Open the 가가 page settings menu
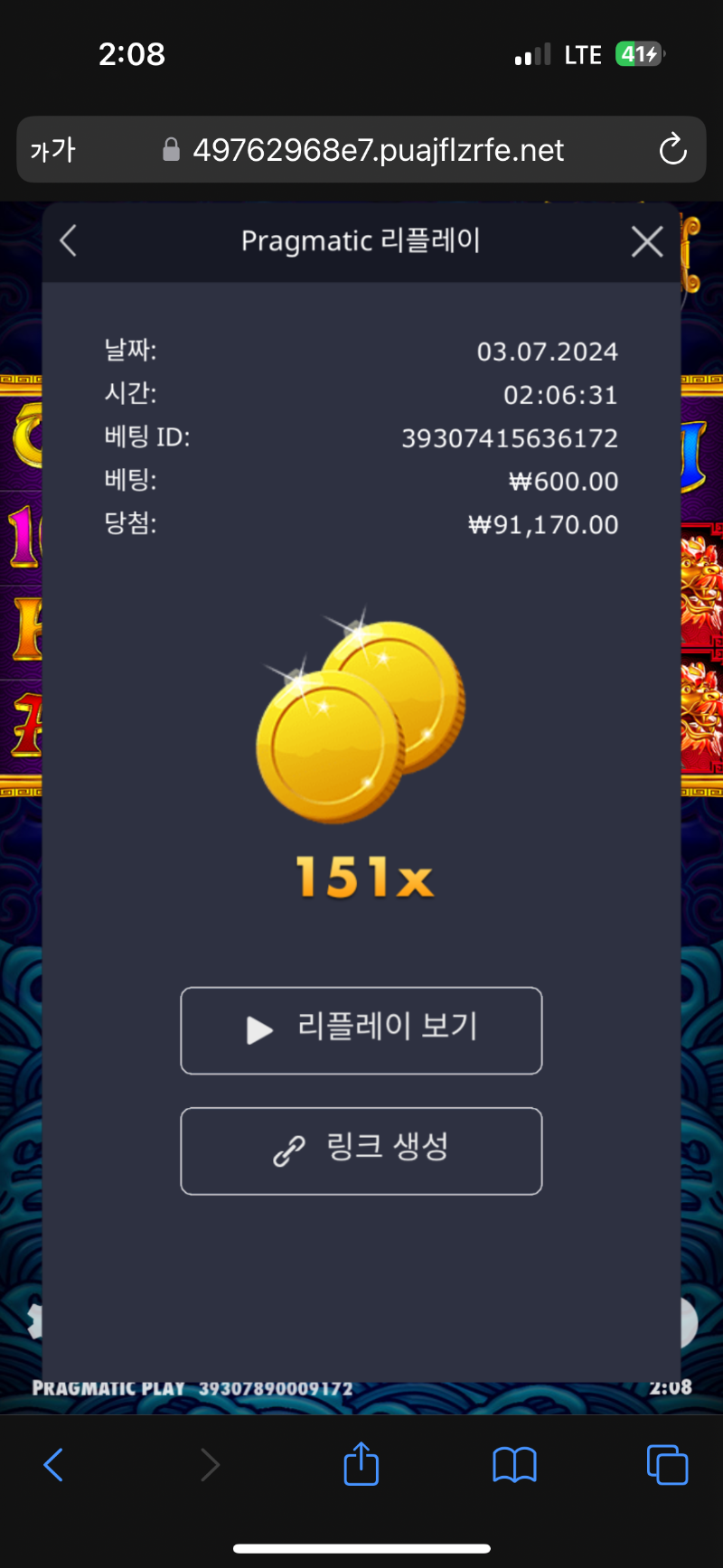This screenshot has width=723, height=1568. click(x=52, y=149)
